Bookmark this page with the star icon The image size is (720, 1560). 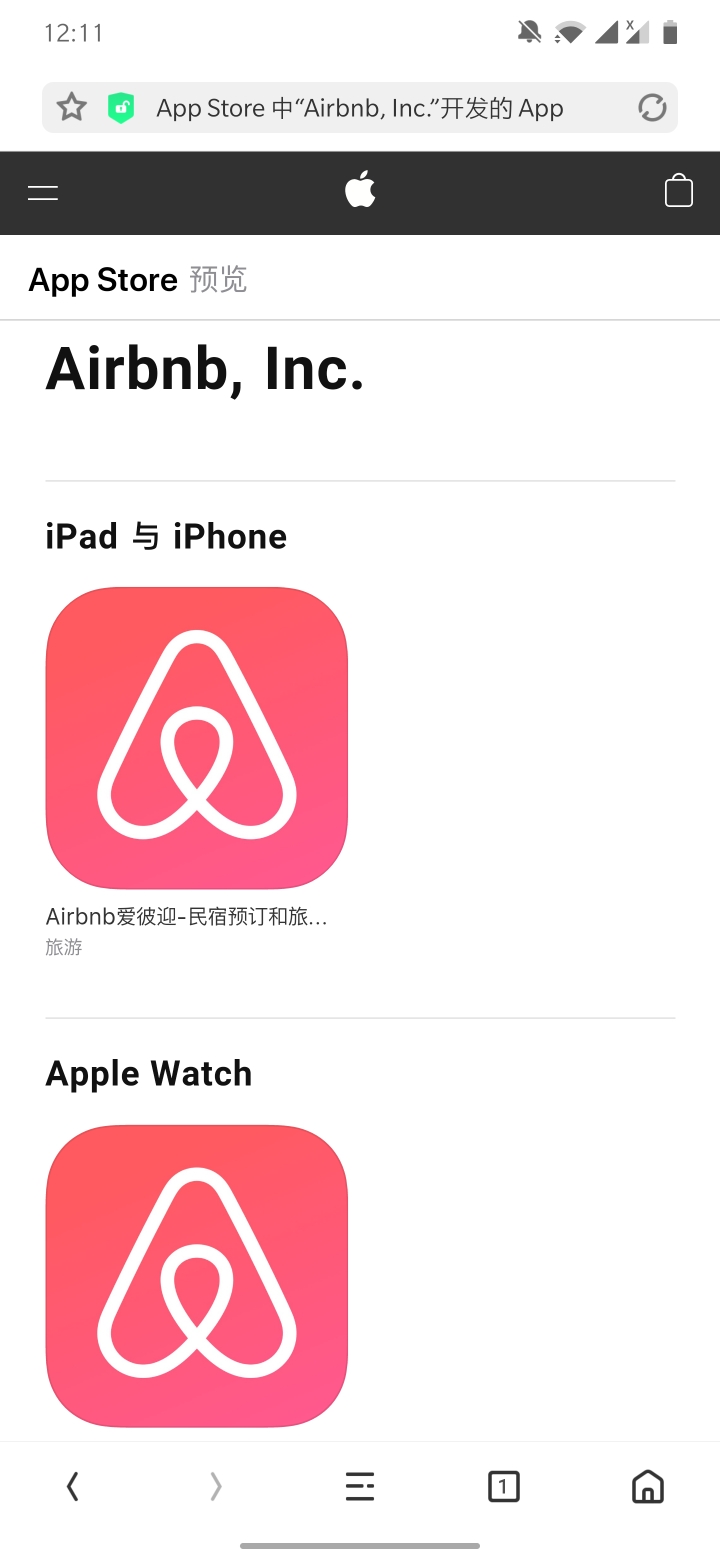point(72,107)
